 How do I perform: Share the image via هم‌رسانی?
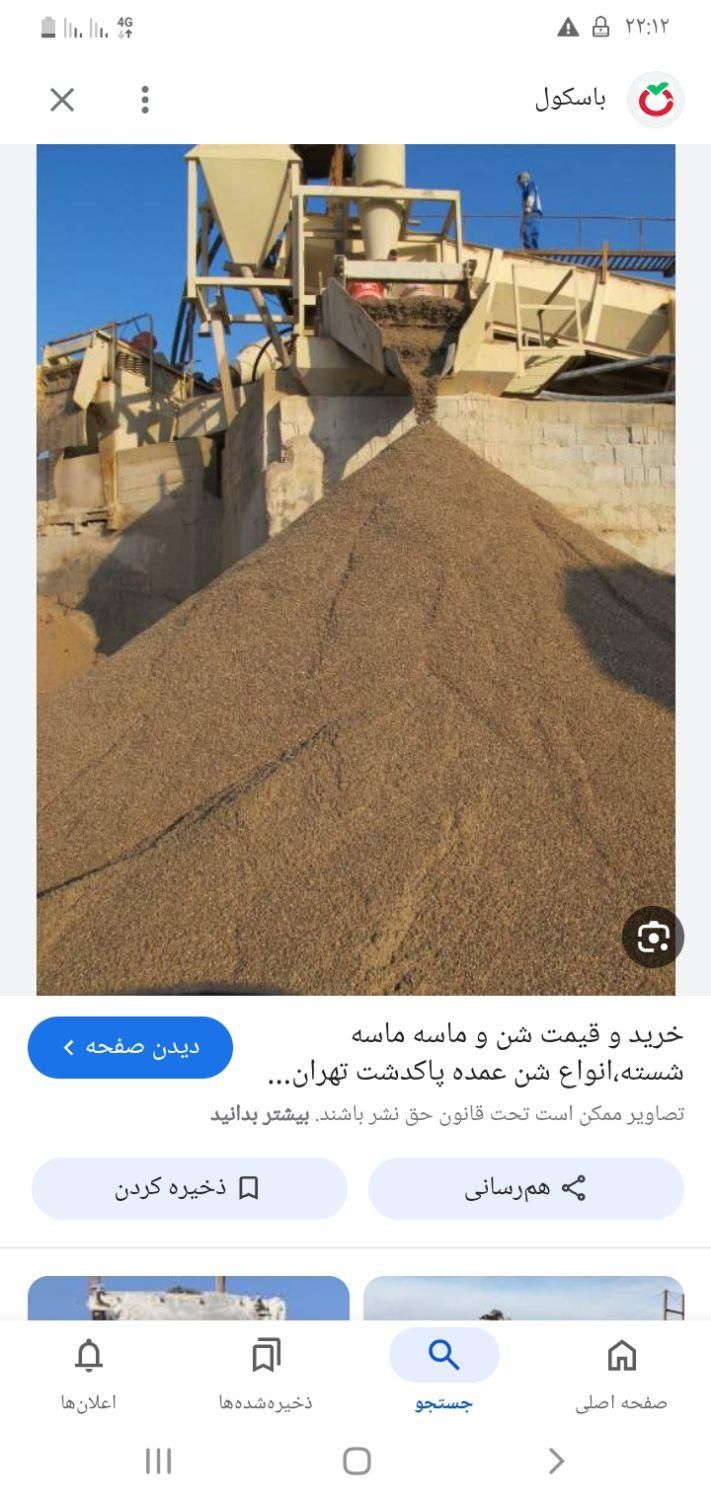pos(526,1188)
